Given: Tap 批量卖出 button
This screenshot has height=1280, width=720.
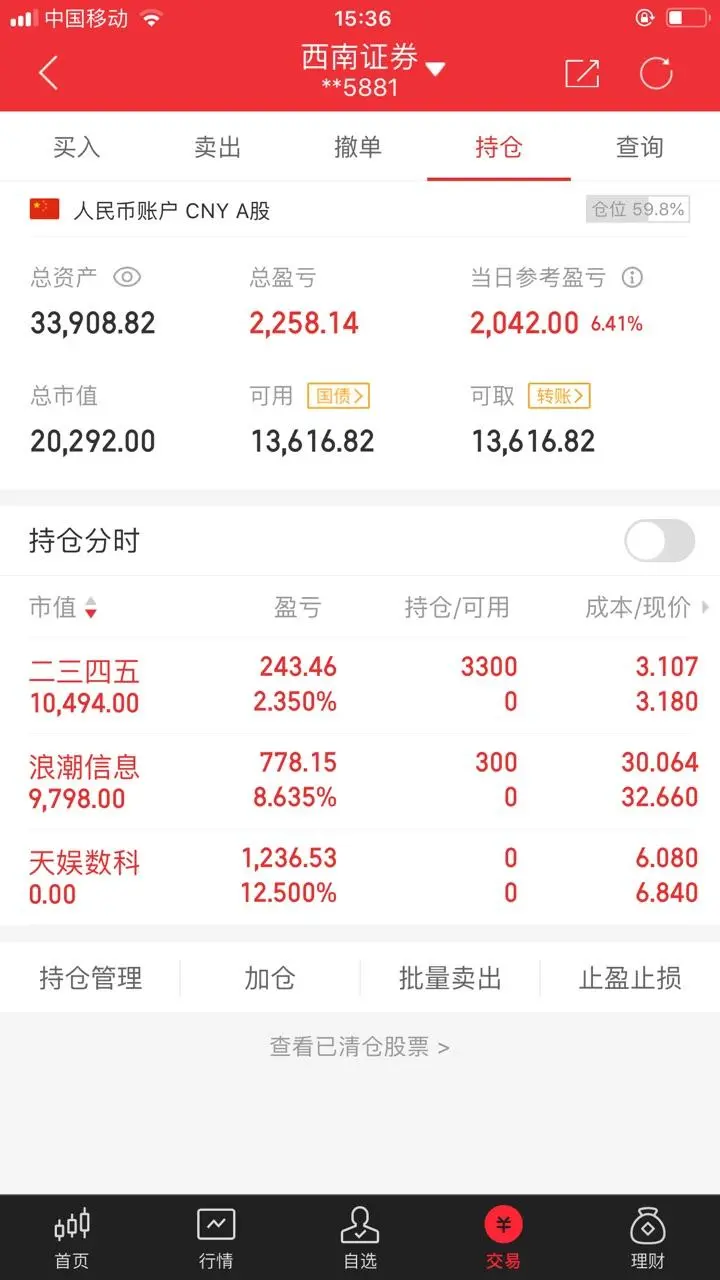Looking at the screenshot, I should [x=450, y=978].
